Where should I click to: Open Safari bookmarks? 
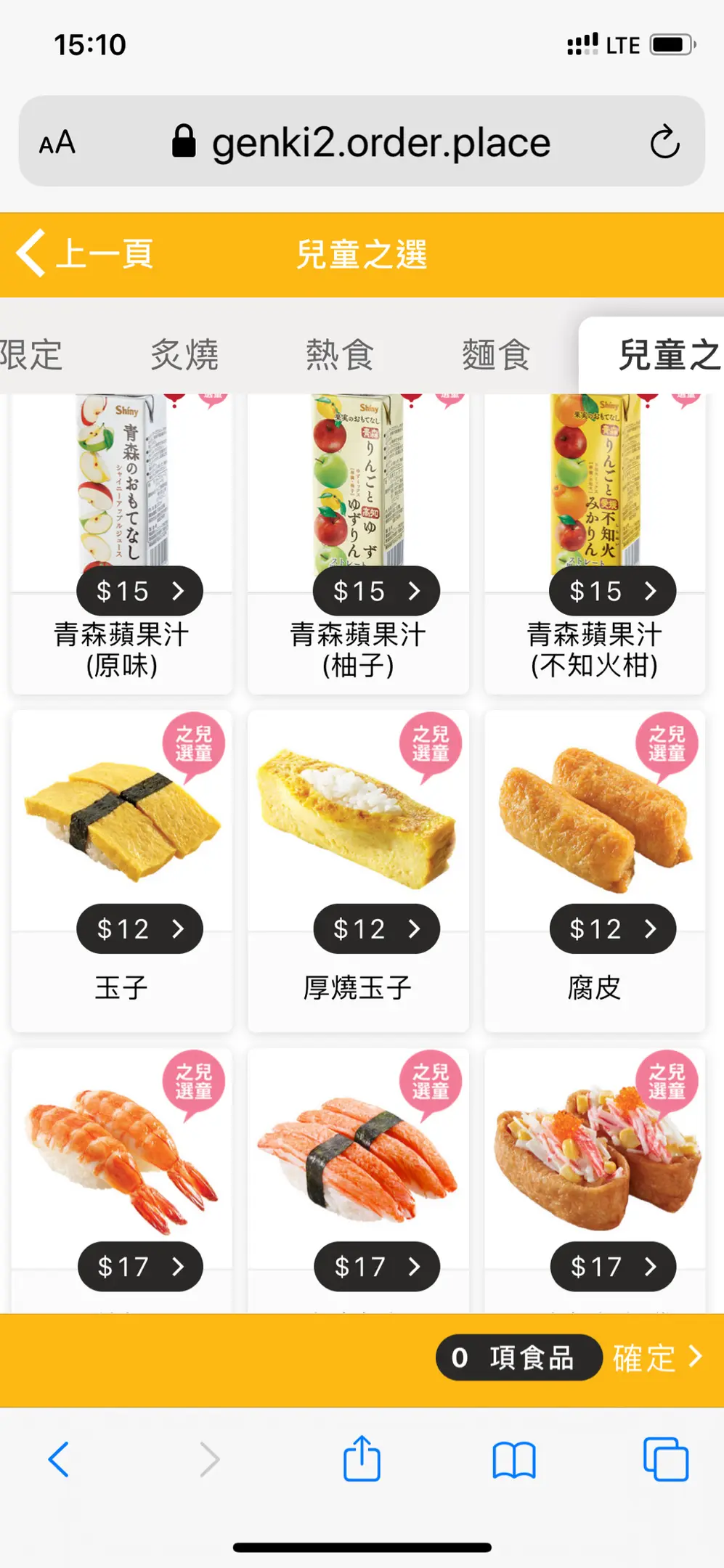(x=514, y=1459)
